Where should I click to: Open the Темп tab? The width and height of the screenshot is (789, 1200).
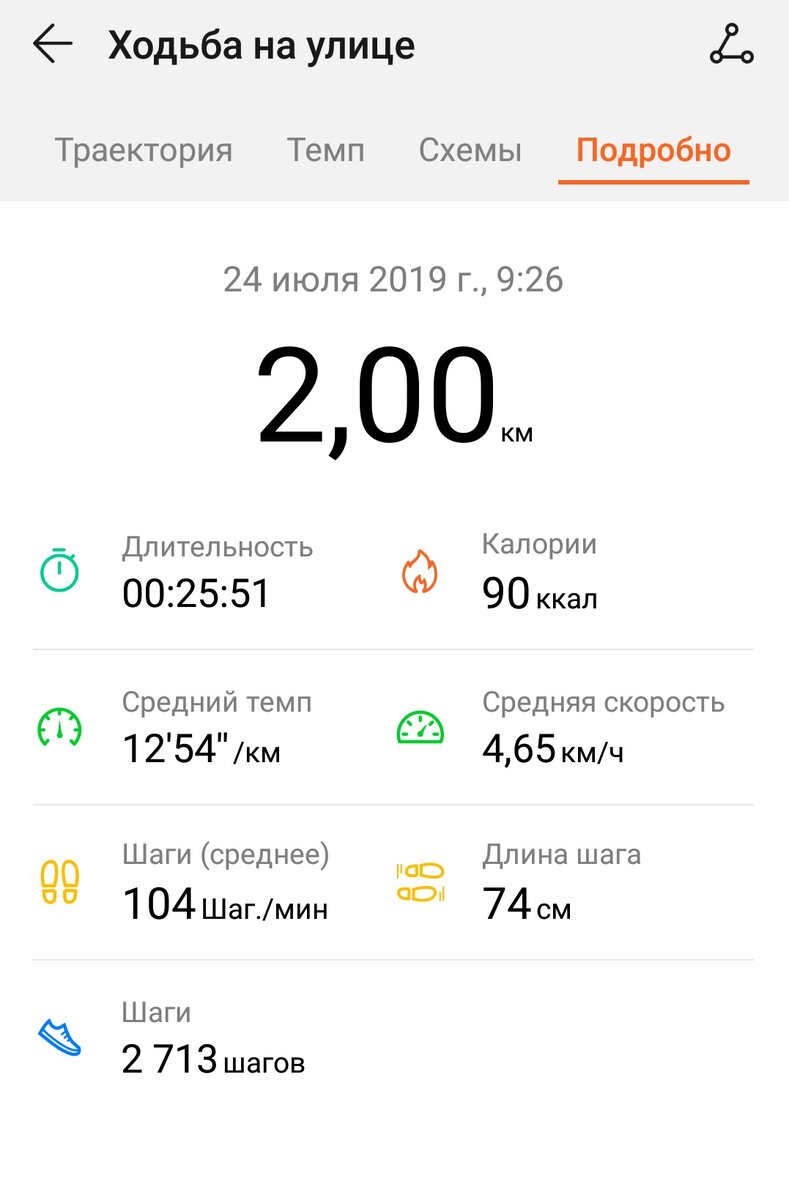point(326,151)
